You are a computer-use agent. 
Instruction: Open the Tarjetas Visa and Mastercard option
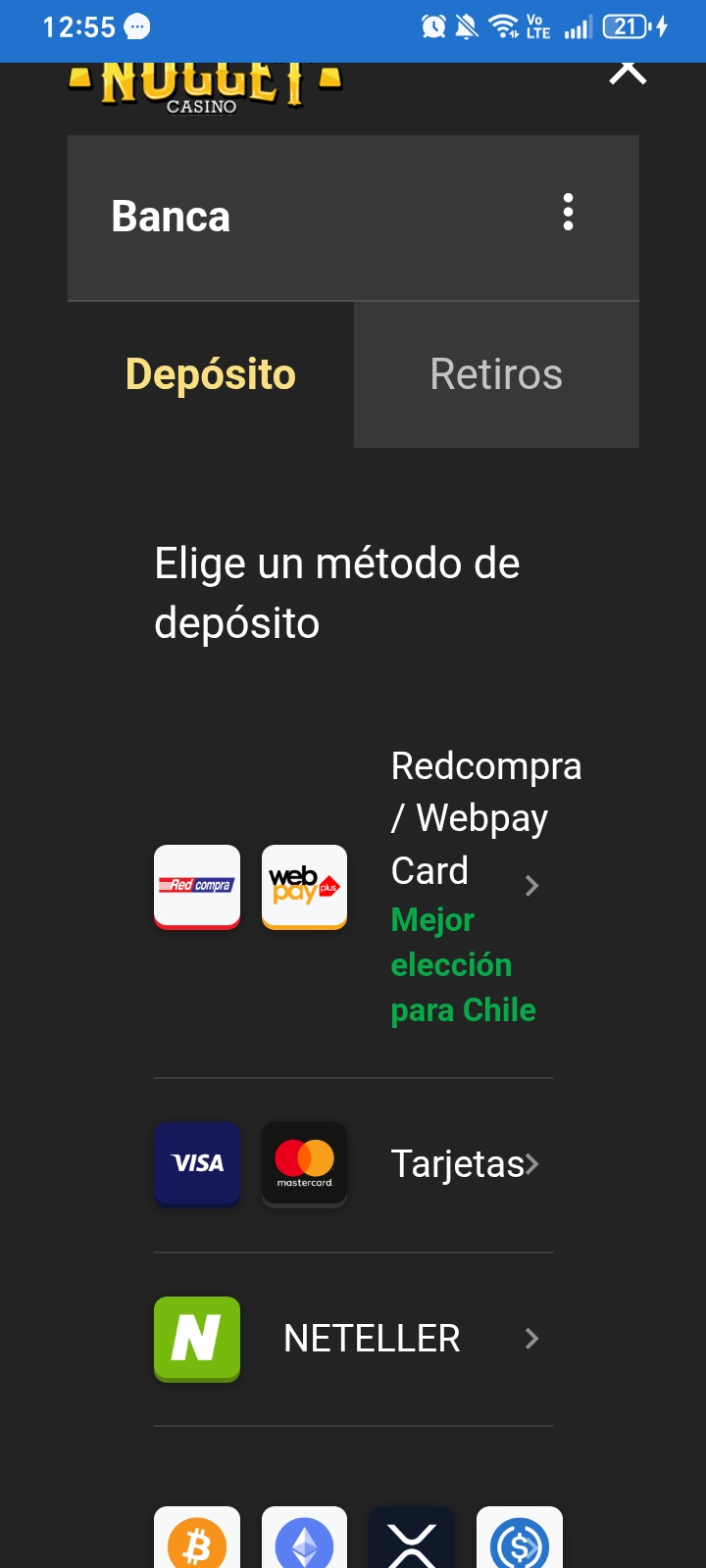pos(353,1164)
